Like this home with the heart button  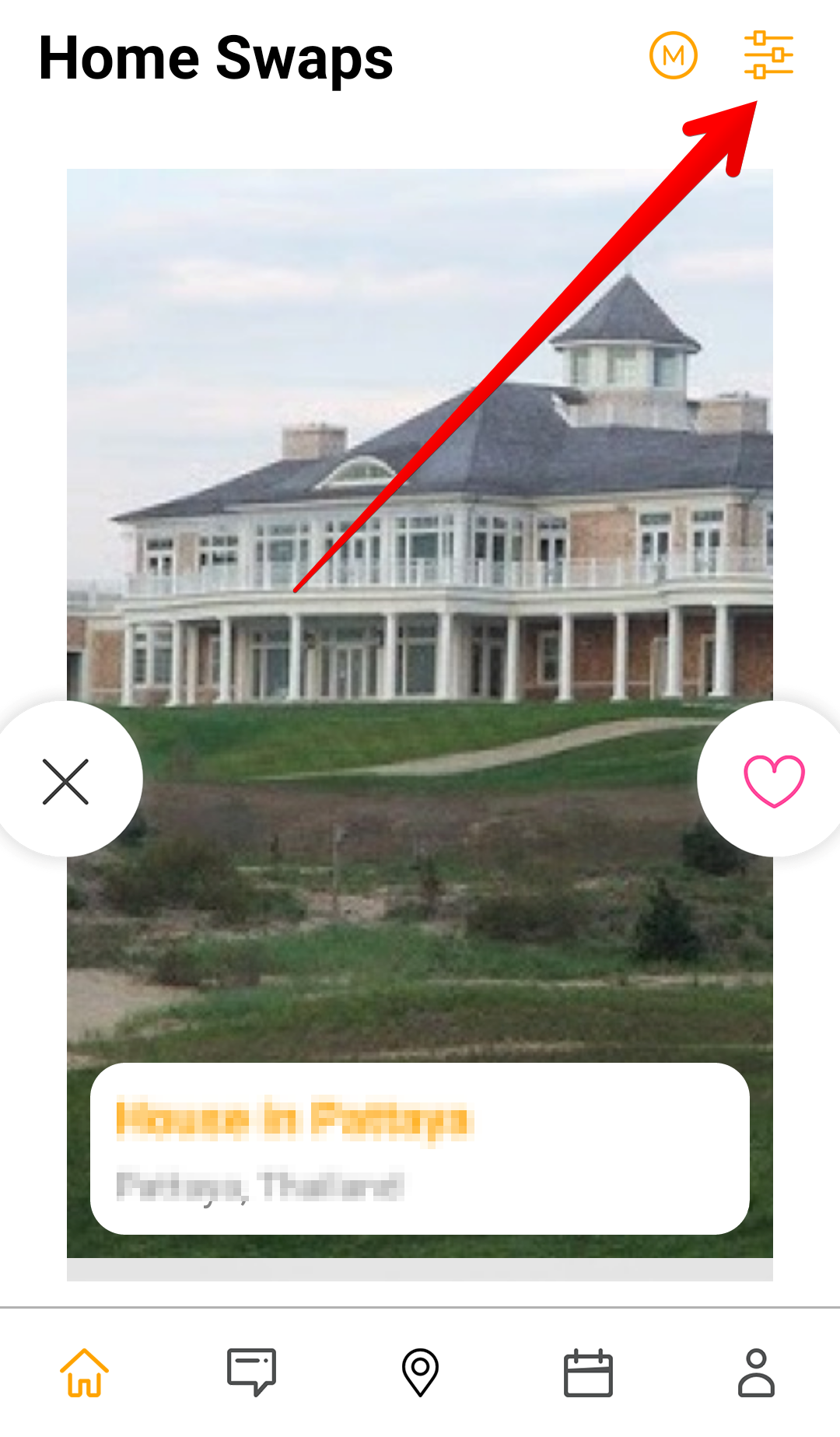pyautogui.click(x=774, y=781)
